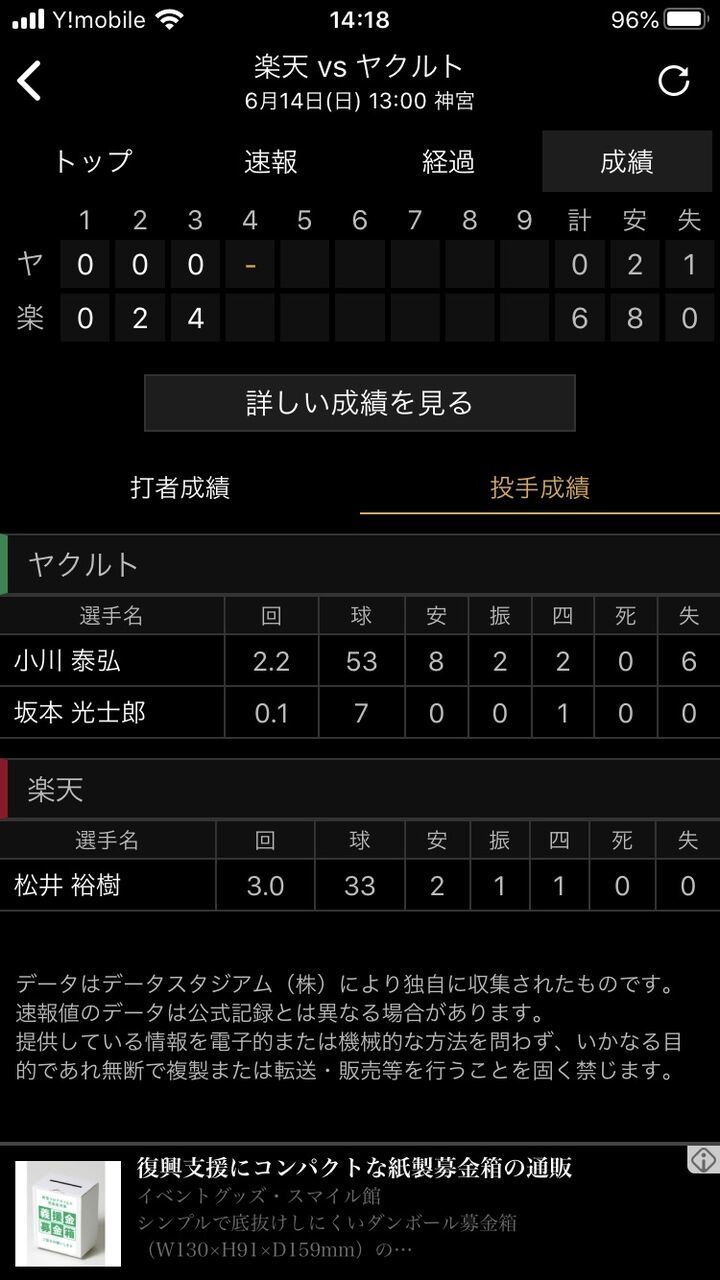
Task: Tap 詳しい成績を見る button
Action: (x=360, y=403)
